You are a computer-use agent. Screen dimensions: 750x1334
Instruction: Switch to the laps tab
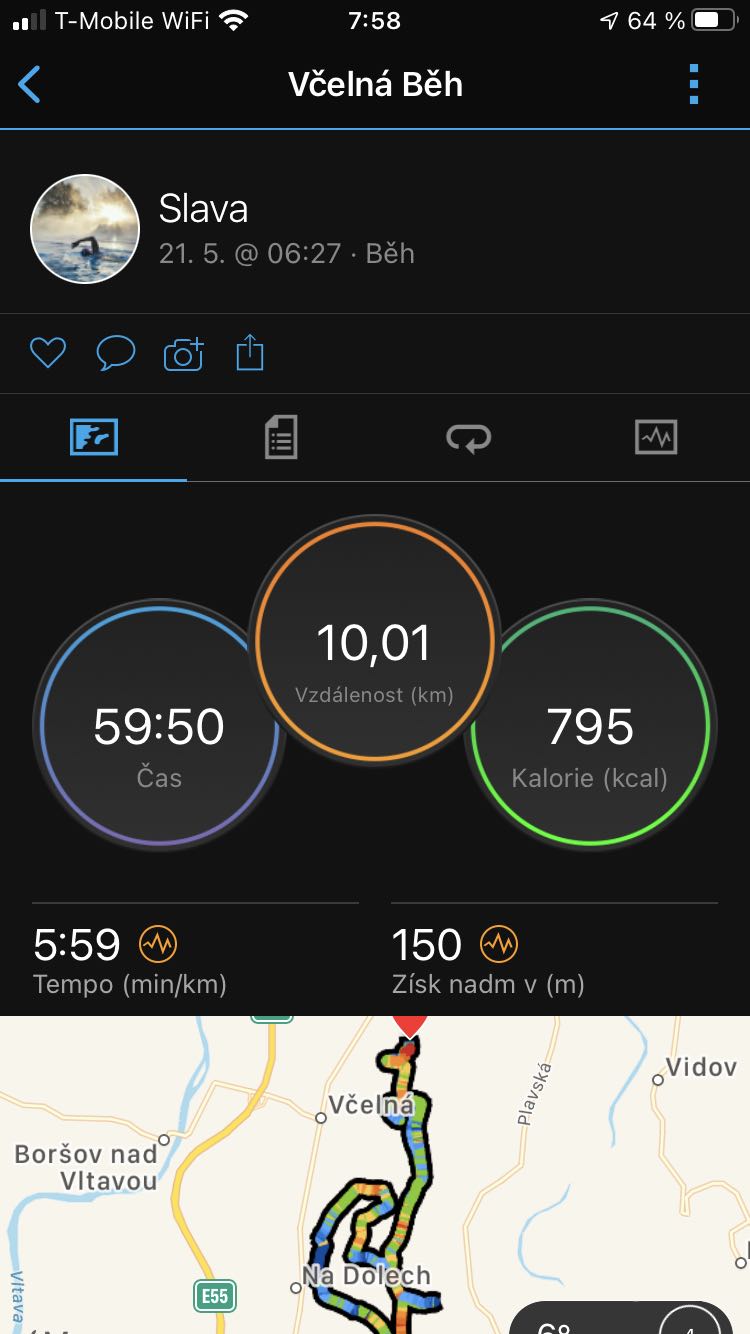(x=468, y=437)
